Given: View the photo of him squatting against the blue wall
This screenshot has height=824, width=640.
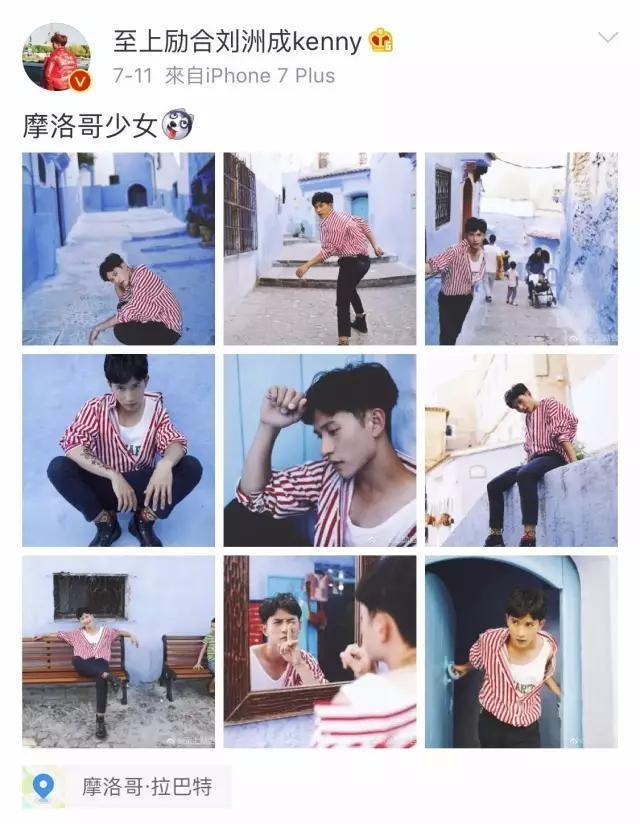Looking at the screenshot, I should click(x=118, y=450).
